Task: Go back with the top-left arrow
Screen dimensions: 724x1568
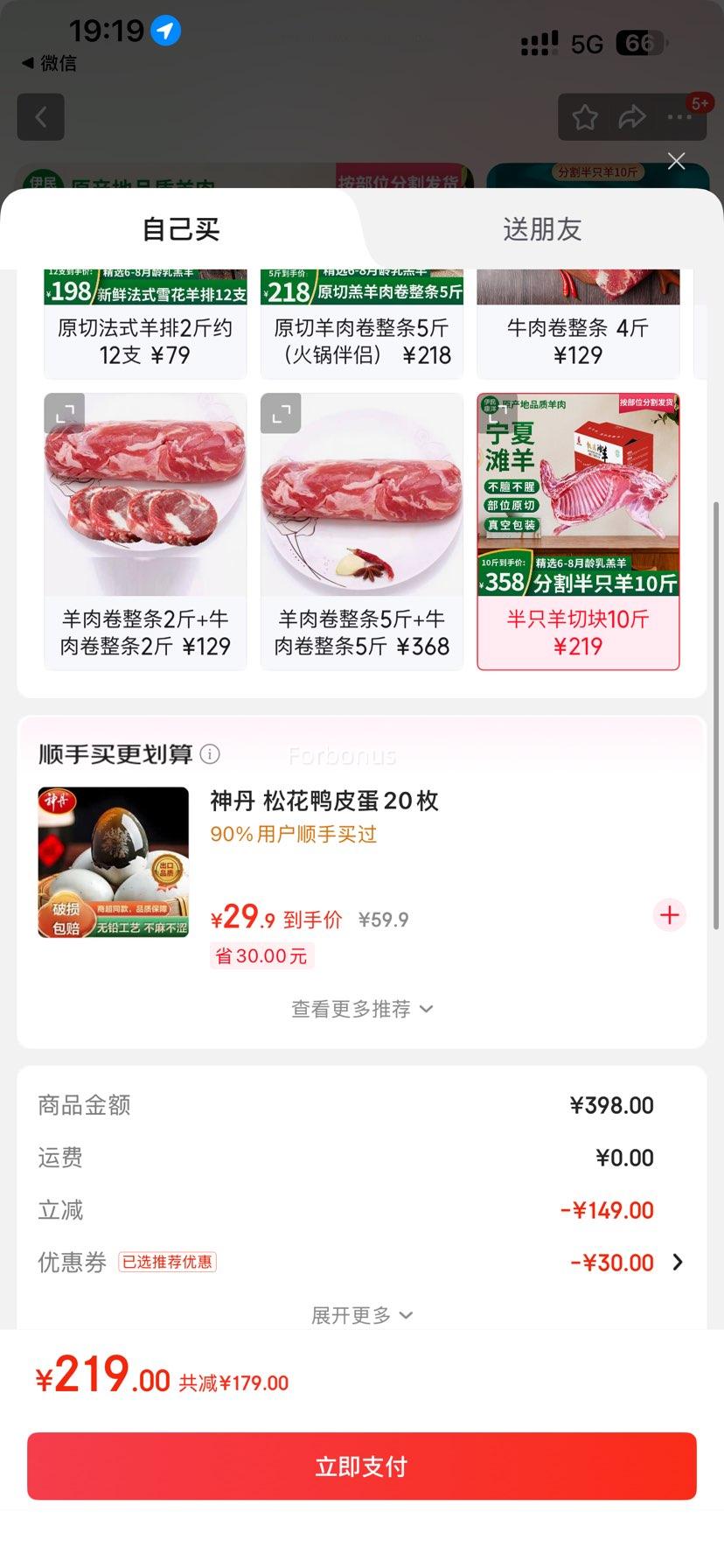Action: [x=40, y=117]
